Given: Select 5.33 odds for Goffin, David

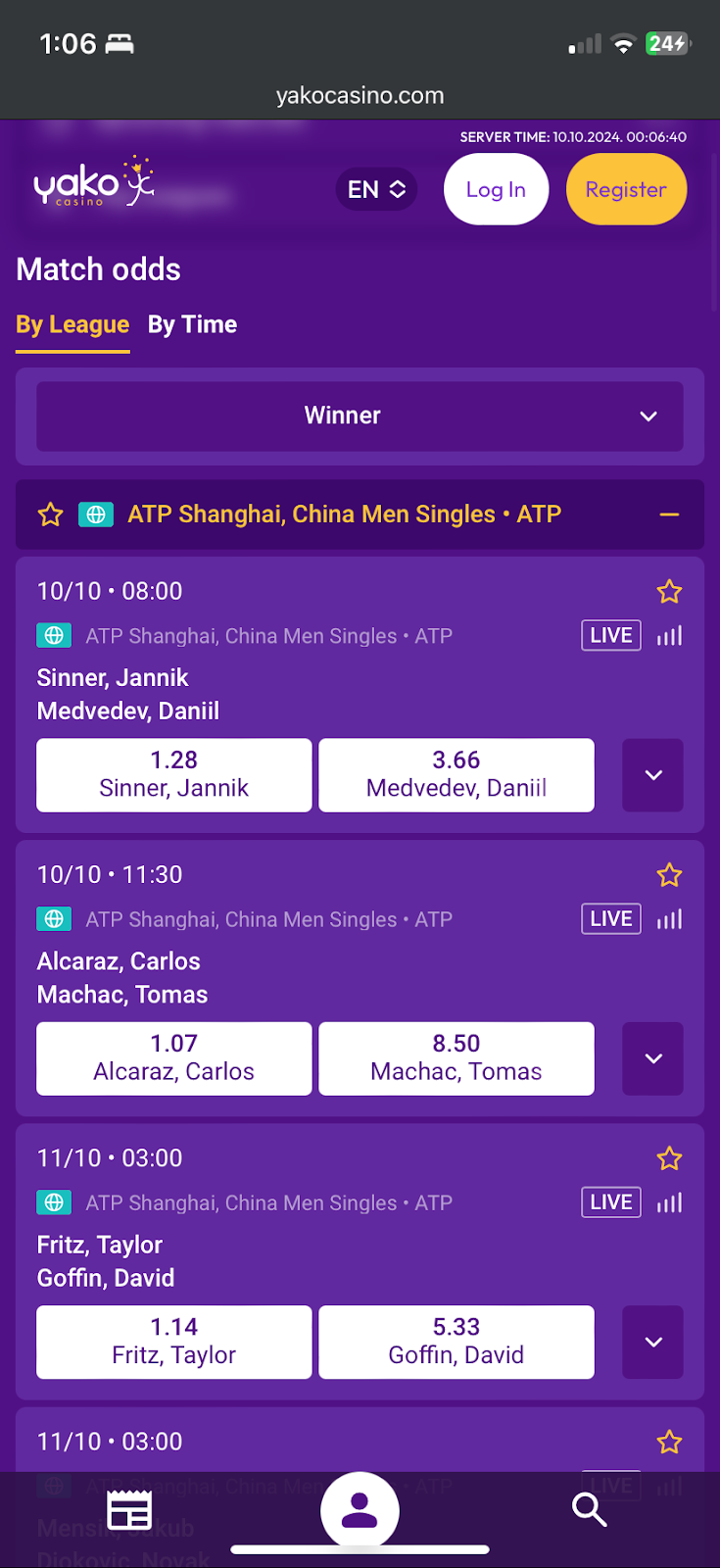Looking at the screenshot, I should click(x=456, y=1342).
